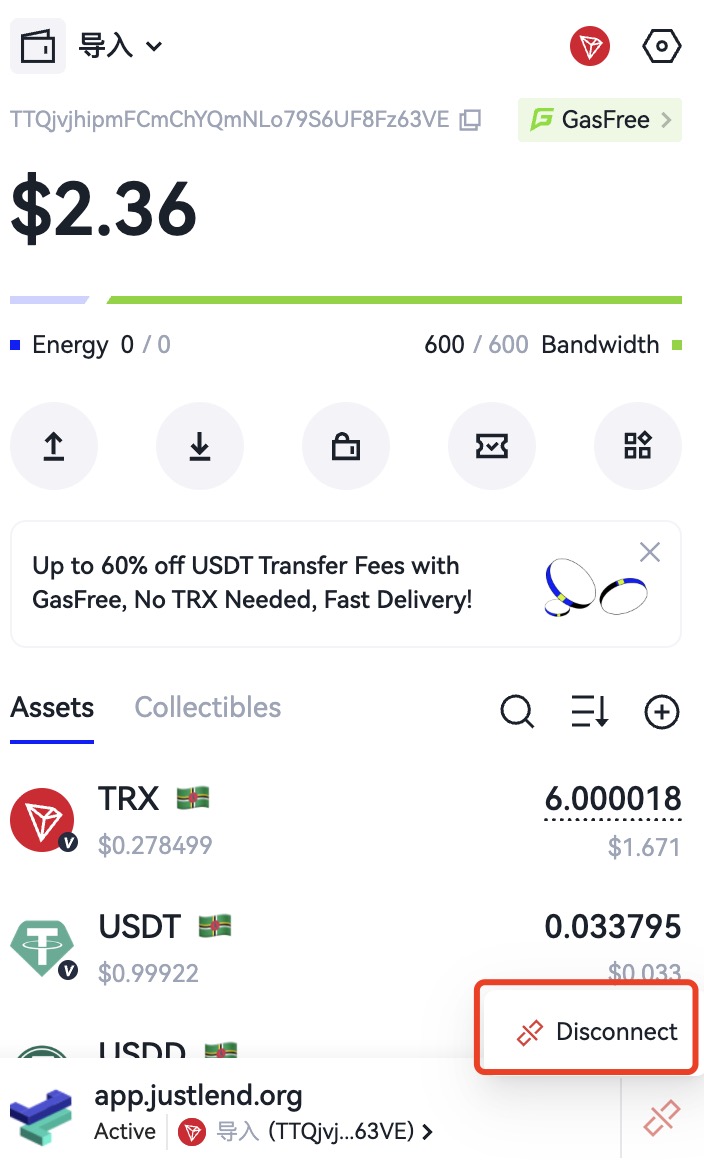Viewport: 704px width, 1176px height.
Task: Copy the wallet address
Action: pyautogui.click(x=470, y=121)
